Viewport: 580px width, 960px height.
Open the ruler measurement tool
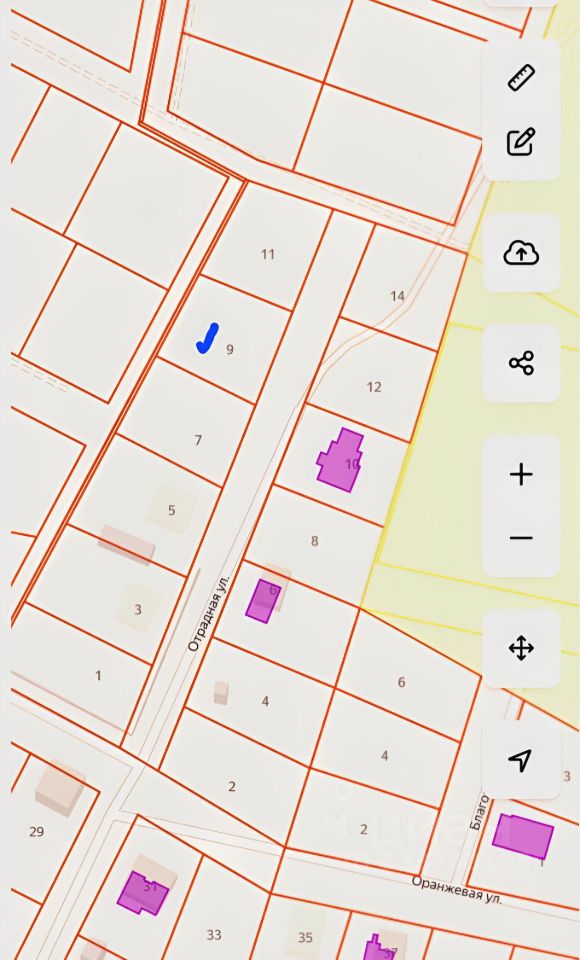(521, 78)
